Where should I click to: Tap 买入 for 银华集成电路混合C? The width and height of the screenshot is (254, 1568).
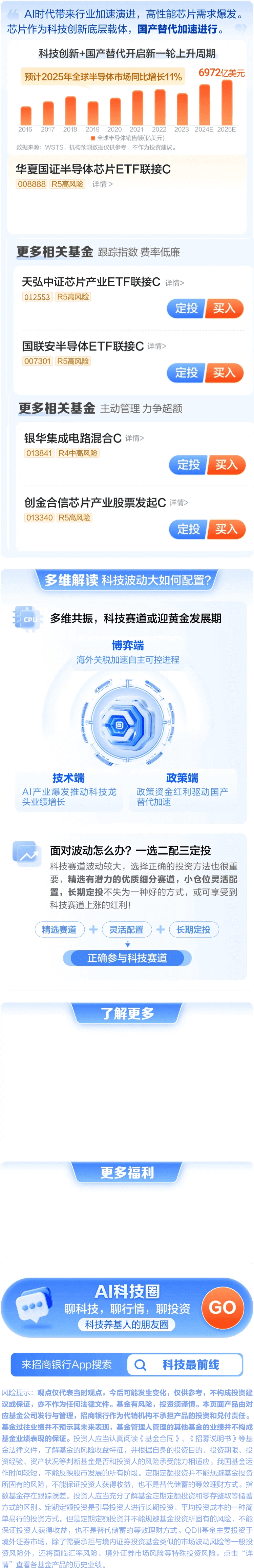pos(226,465)
